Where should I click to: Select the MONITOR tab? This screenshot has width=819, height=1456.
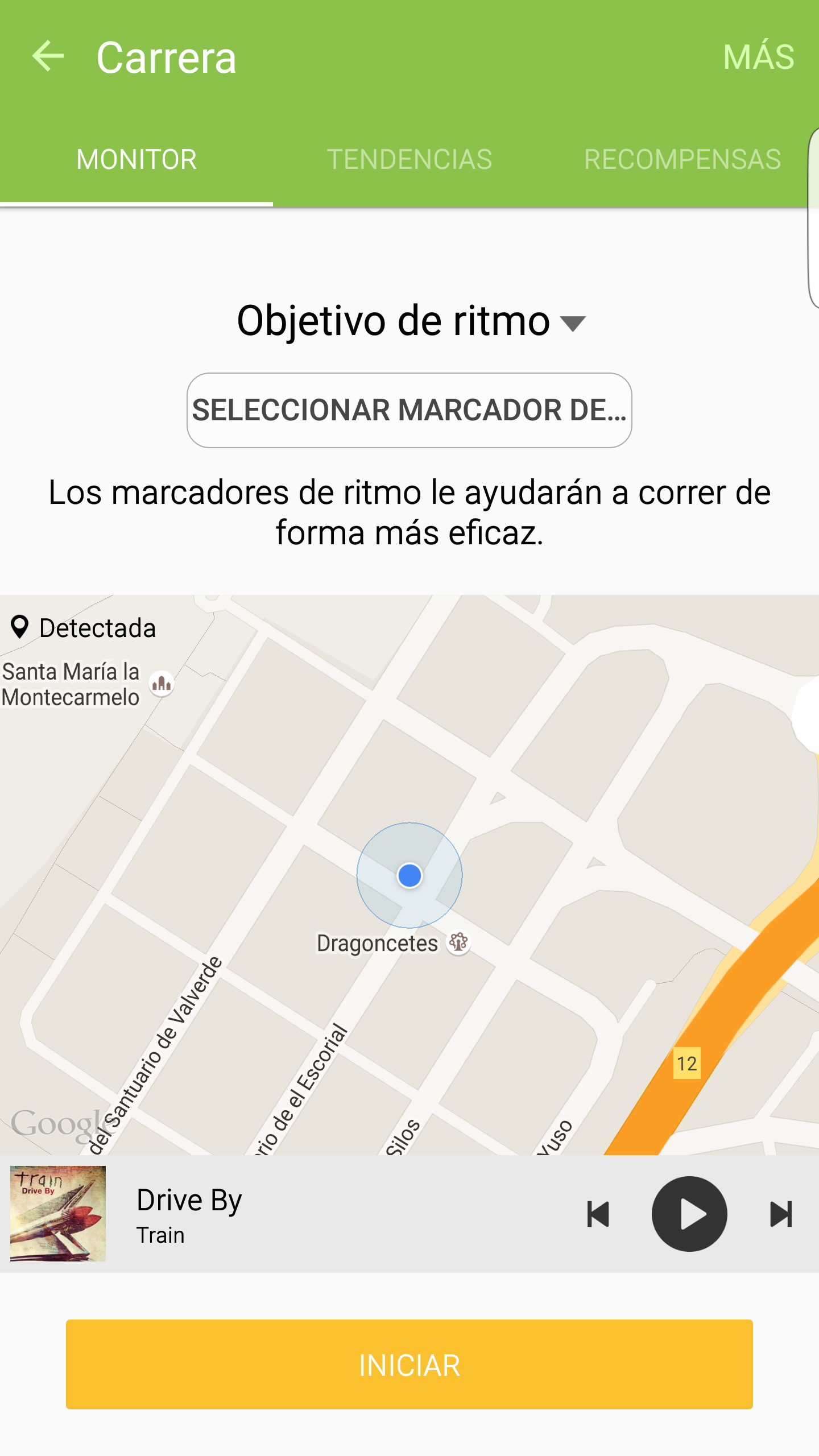coord(136,159)
